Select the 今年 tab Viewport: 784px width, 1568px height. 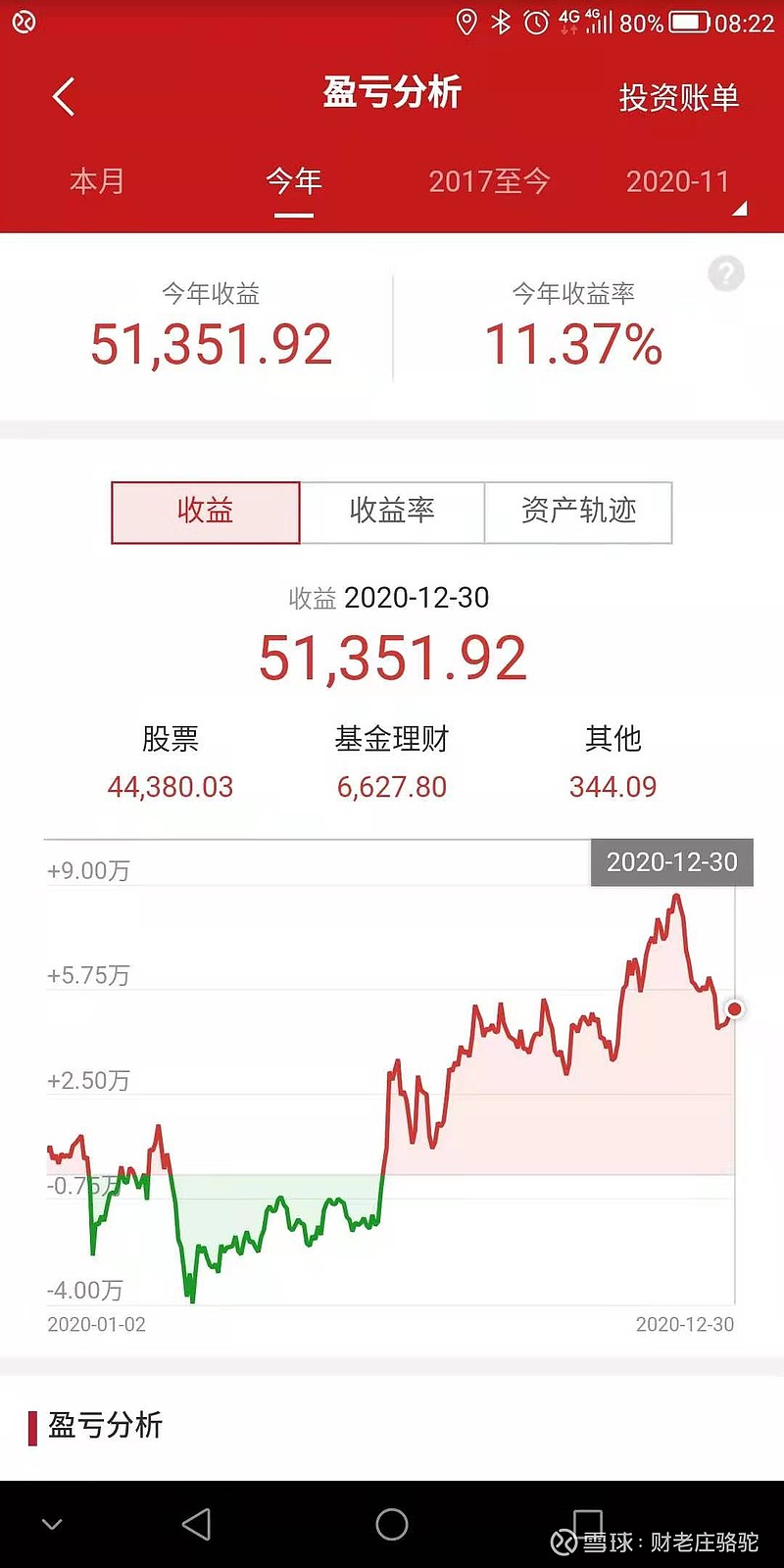coord(291,181)
